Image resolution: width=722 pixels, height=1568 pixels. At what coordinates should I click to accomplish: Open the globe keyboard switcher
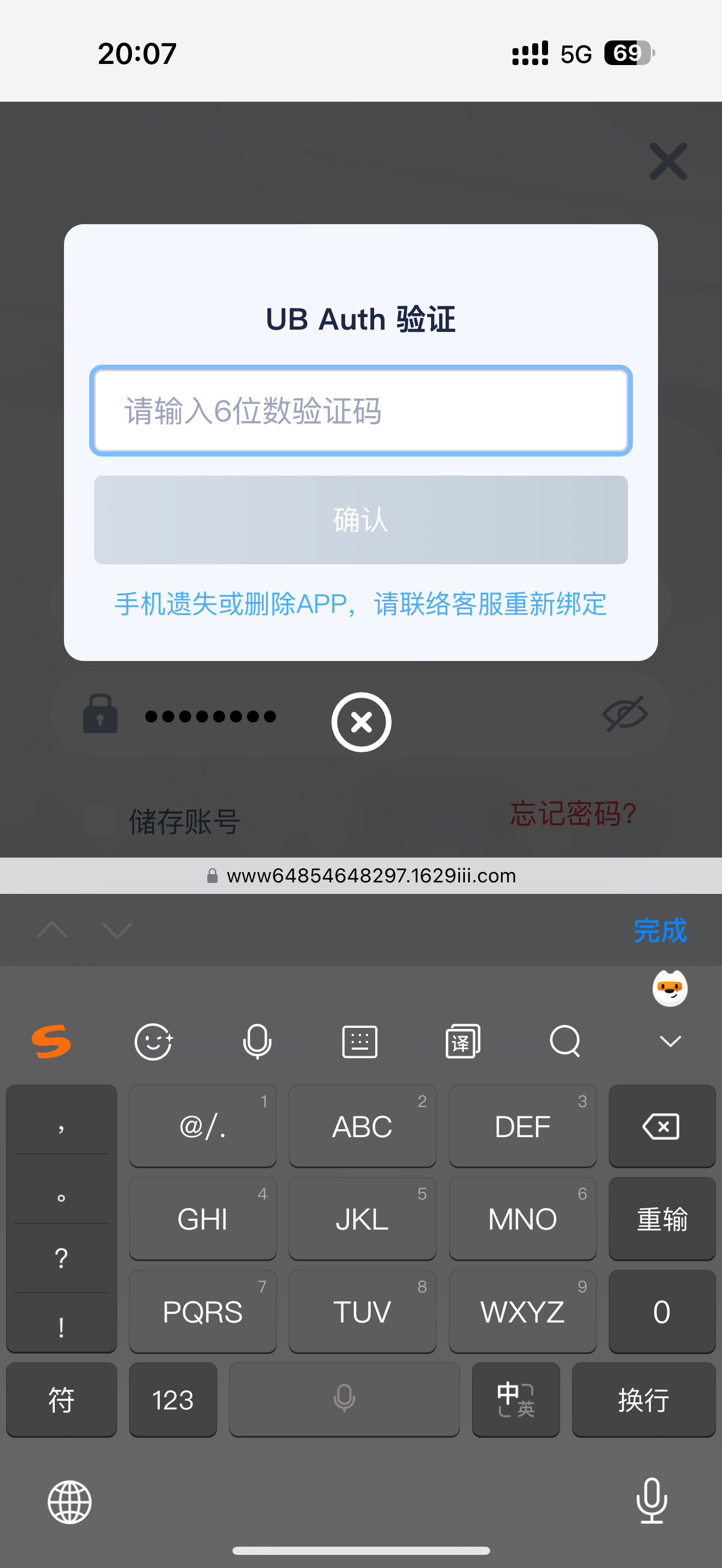70,1502
